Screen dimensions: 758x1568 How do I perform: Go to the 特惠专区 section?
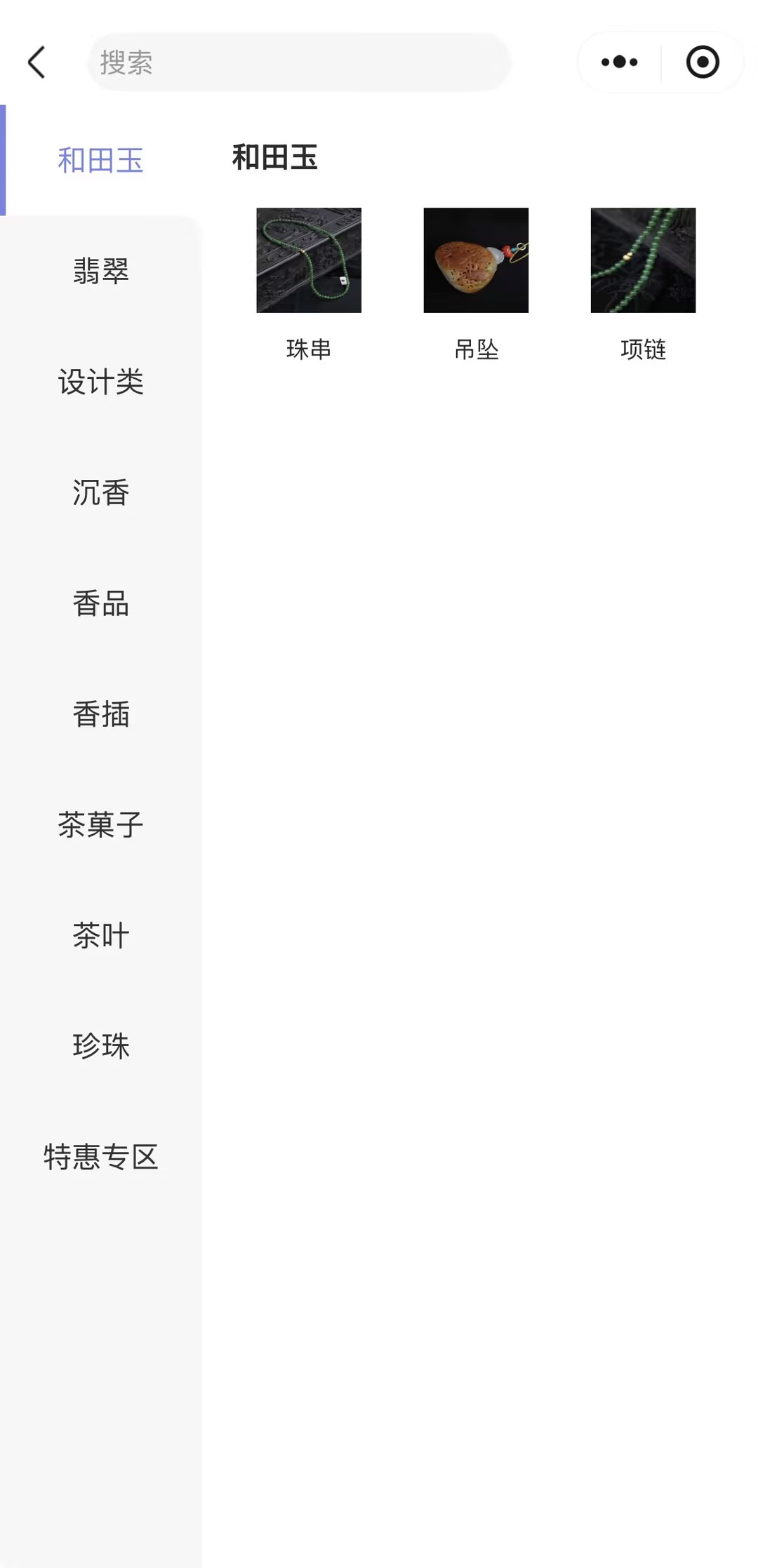coord(100,1157)
